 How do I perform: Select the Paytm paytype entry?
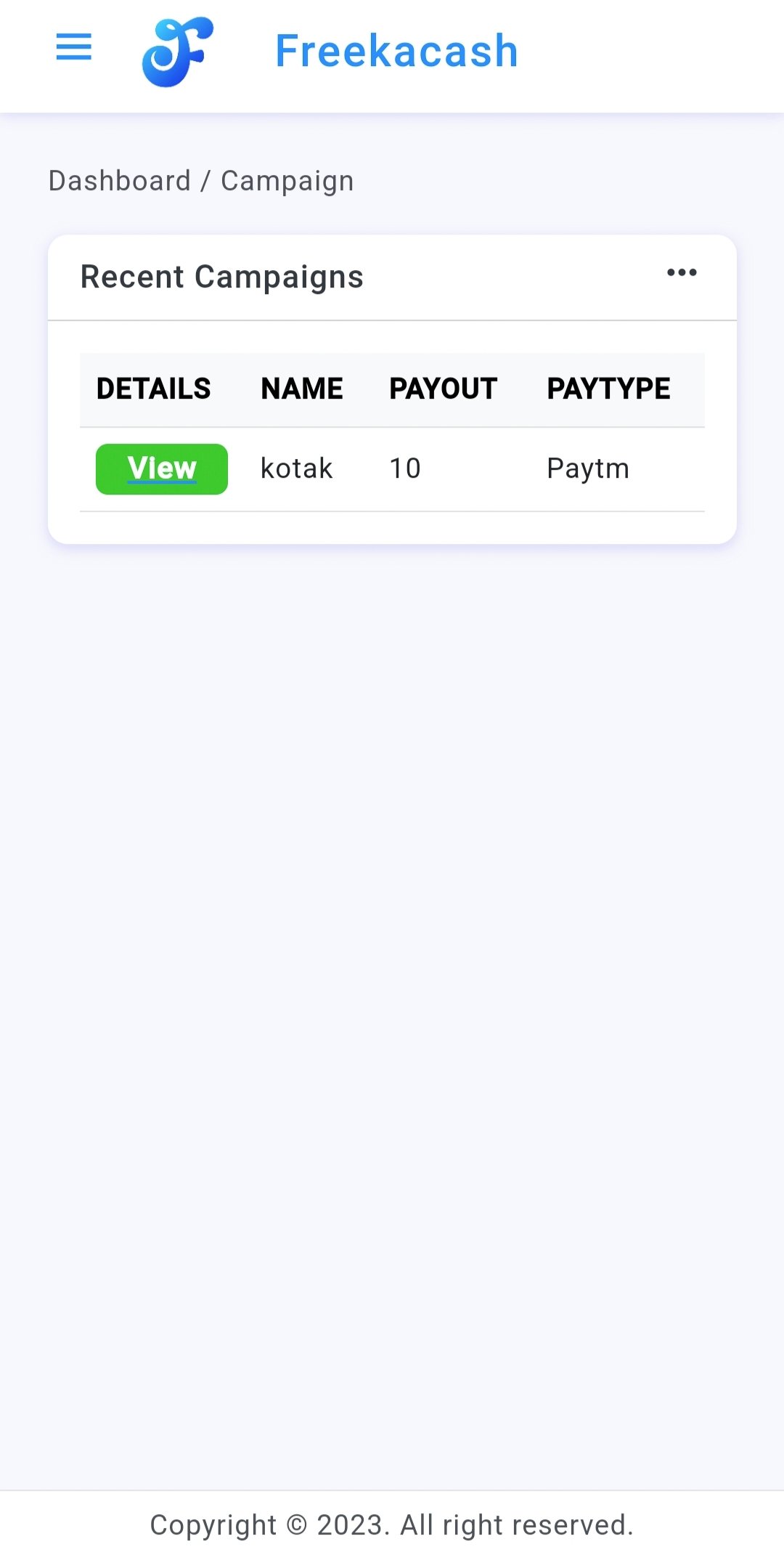pos(587,468)
